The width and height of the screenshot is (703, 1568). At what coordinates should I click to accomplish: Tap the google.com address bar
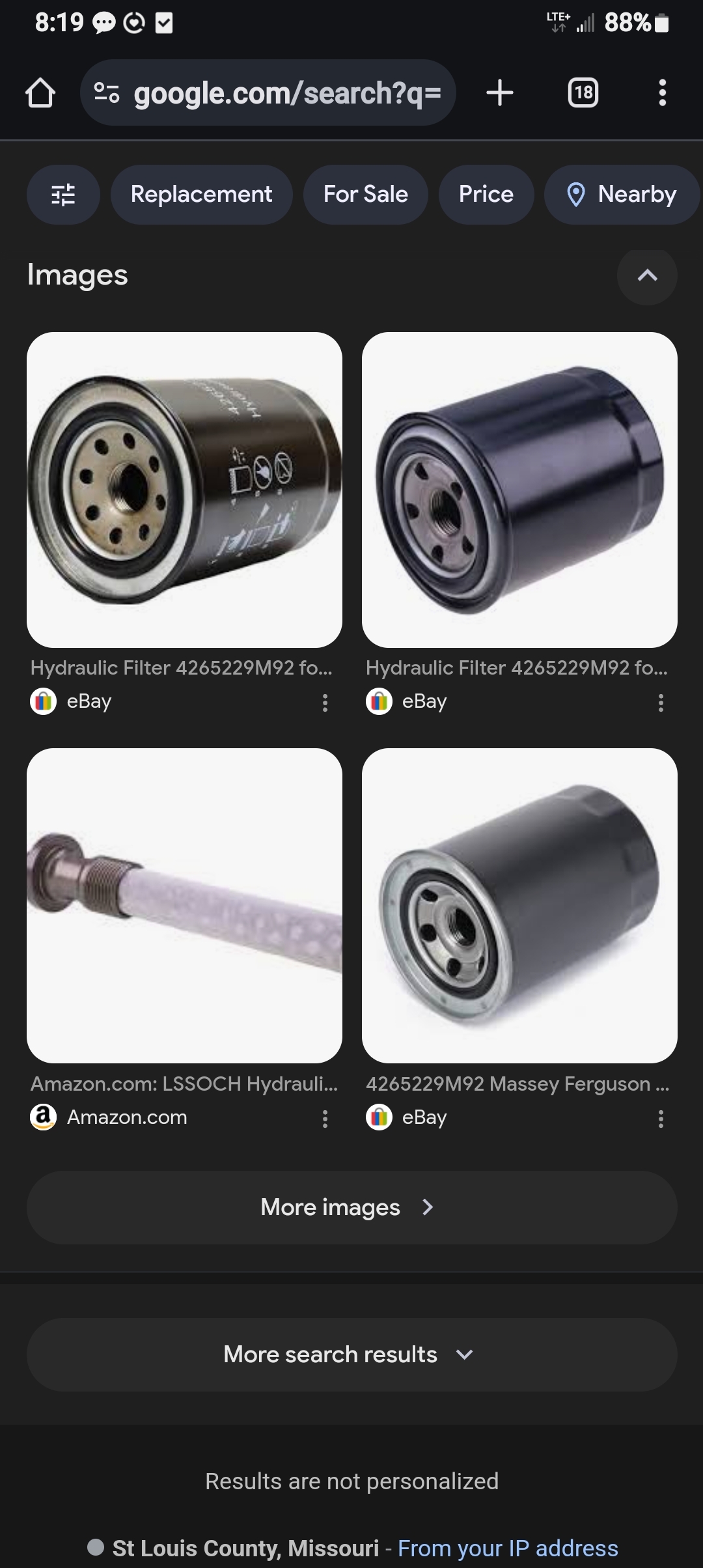tap(268, 92)
